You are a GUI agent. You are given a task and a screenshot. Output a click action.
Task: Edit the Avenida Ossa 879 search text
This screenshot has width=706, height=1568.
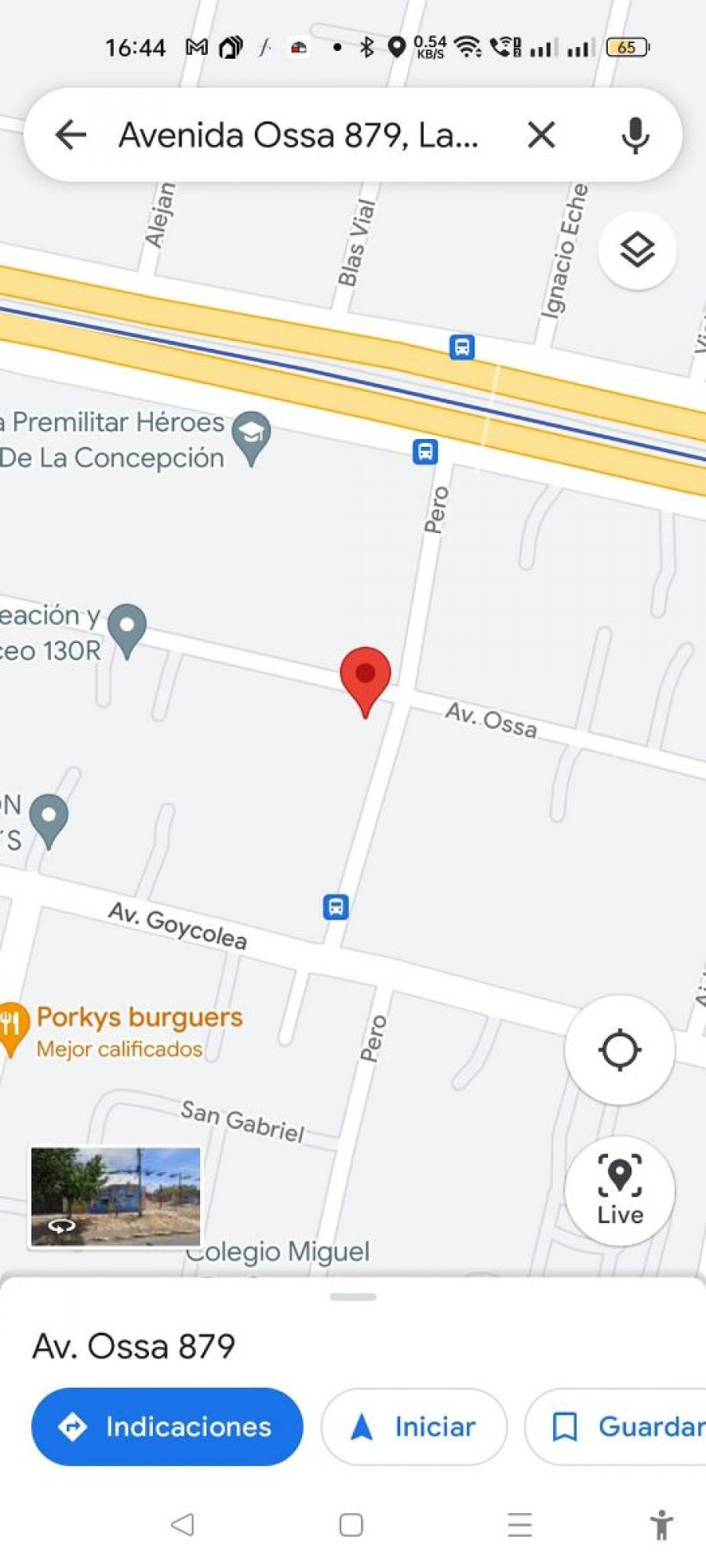click(x=298, y=135)
